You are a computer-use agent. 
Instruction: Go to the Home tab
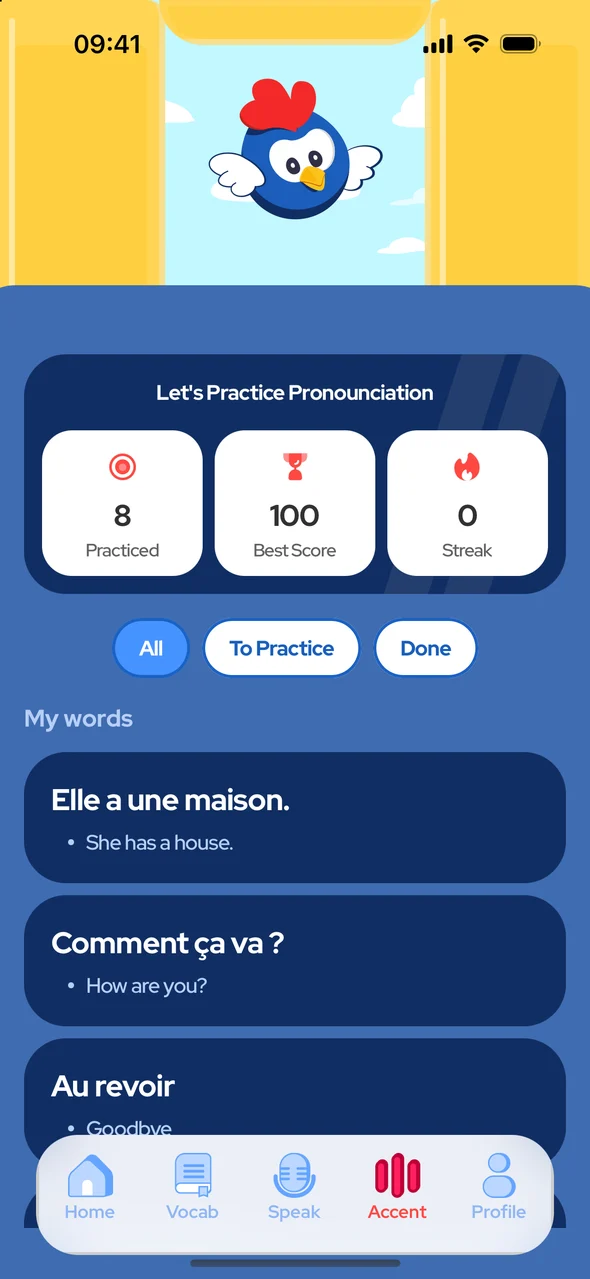tap(90, 1187)
